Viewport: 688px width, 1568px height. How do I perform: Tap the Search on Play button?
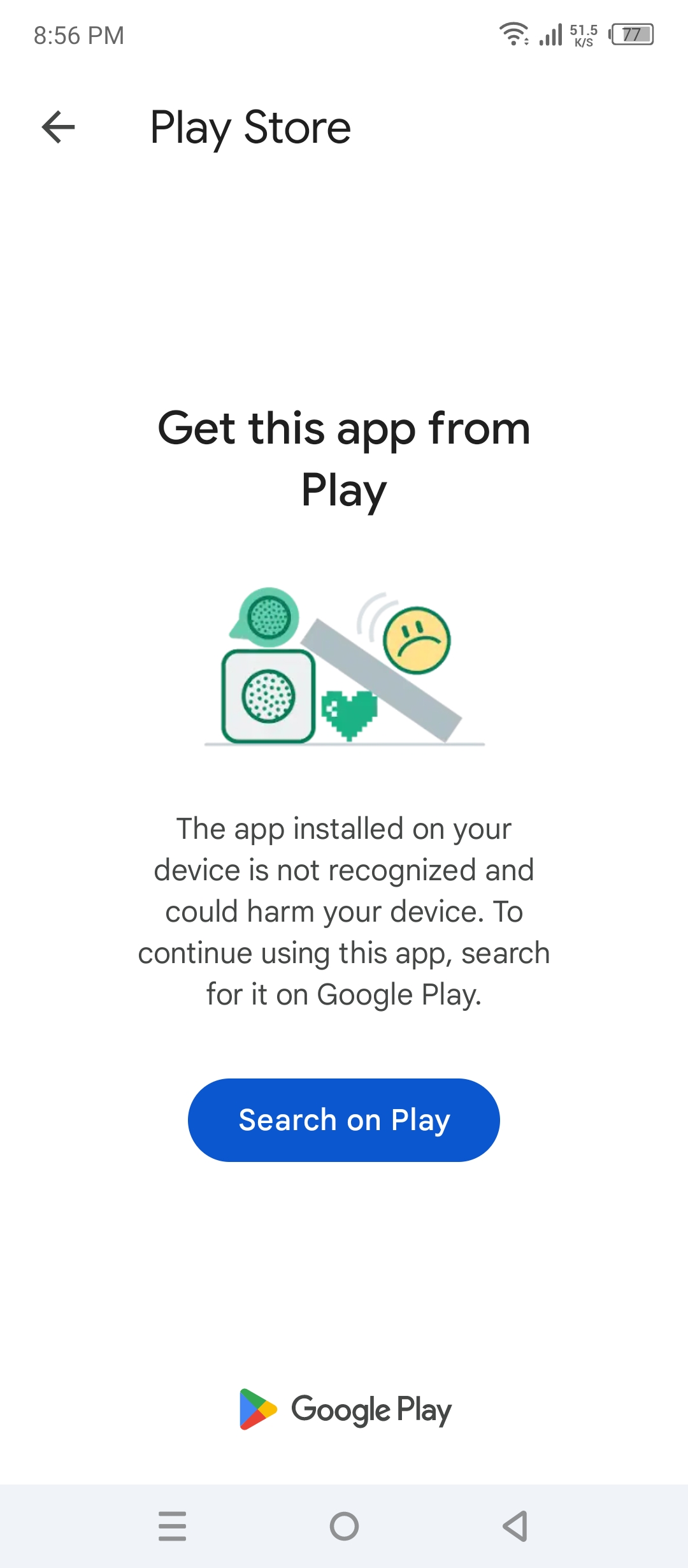click(343, 1120)
